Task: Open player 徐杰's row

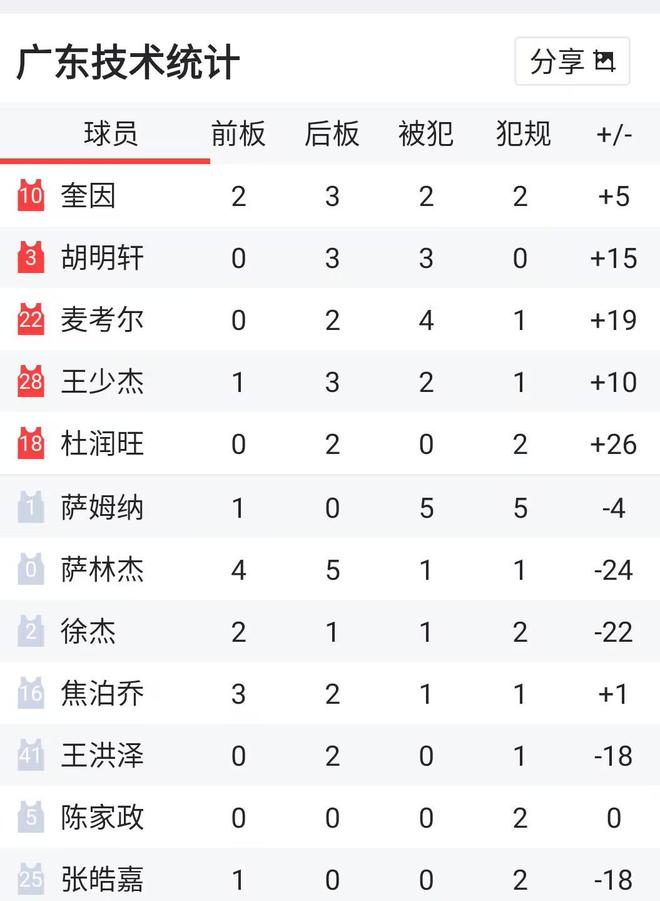Action: tap(88, 631)
